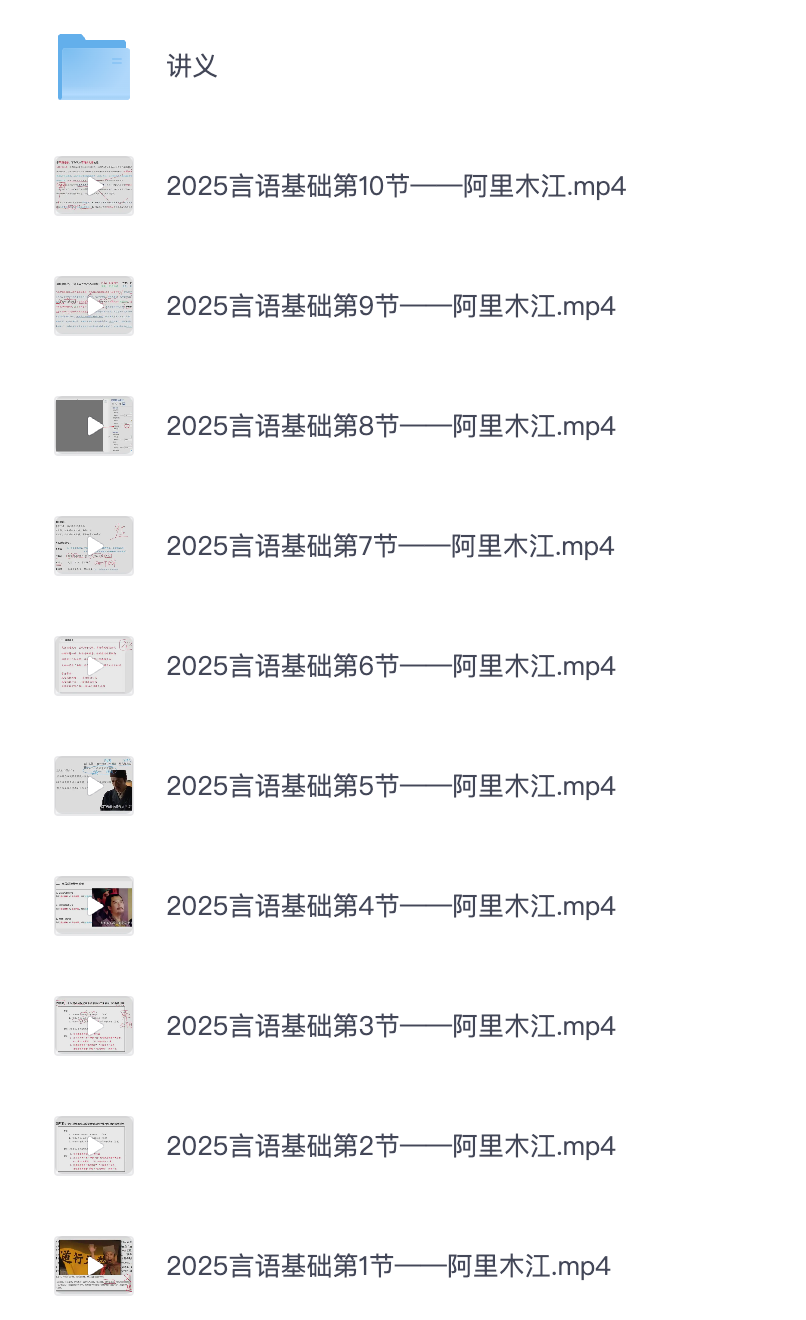This screenshot has height=1320, width=806.
Task: Click the play icon on 第3节 video
Action: pyautogui.click(x=94, y=1026)
